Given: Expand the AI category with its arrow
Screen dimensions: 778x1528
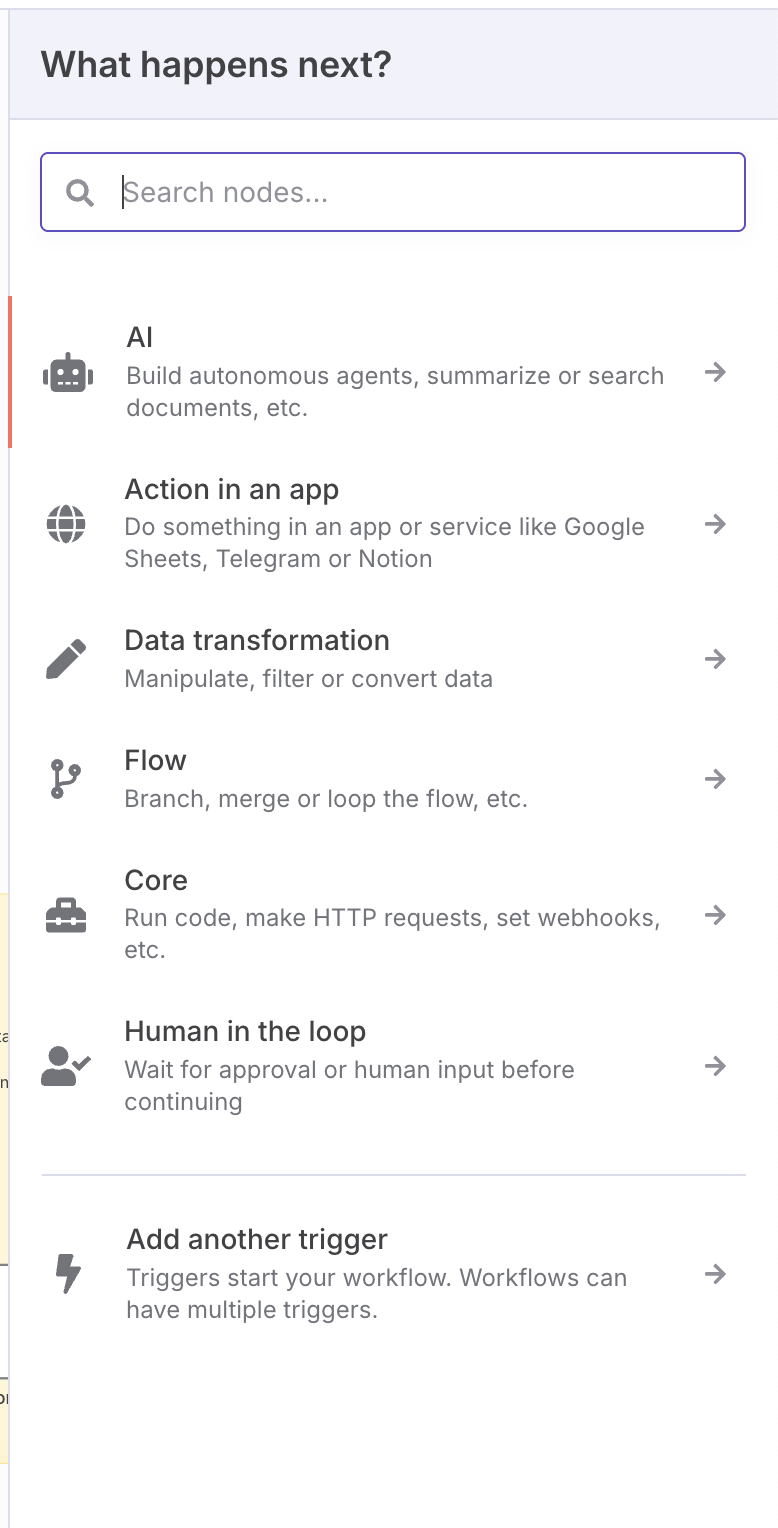Looking at the screenshot, I should point(715,373).
